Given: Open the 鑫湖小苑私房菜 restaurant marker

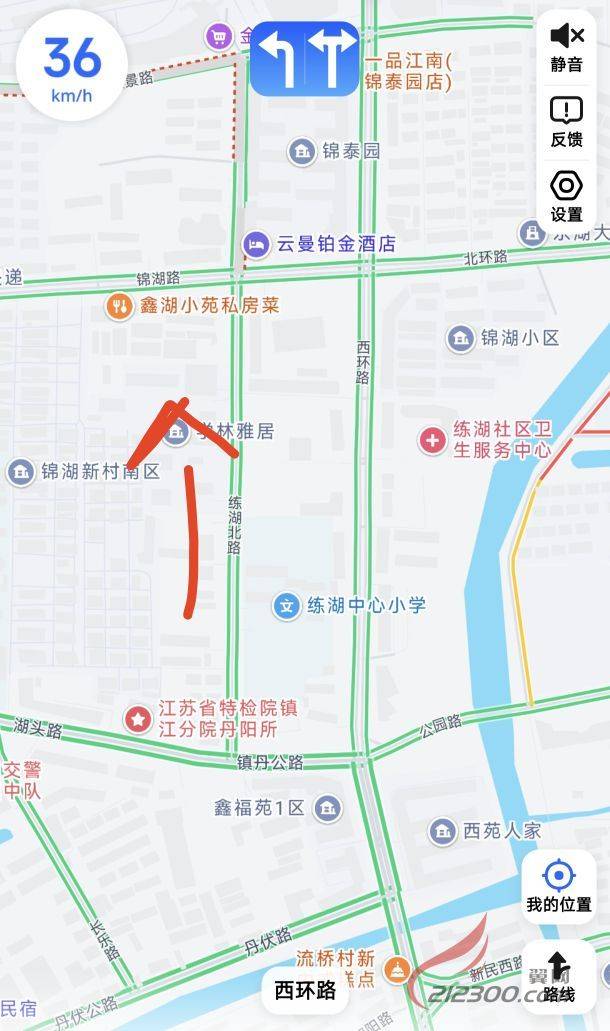Looking at the screenshot, I should click(x=120, y=306).
